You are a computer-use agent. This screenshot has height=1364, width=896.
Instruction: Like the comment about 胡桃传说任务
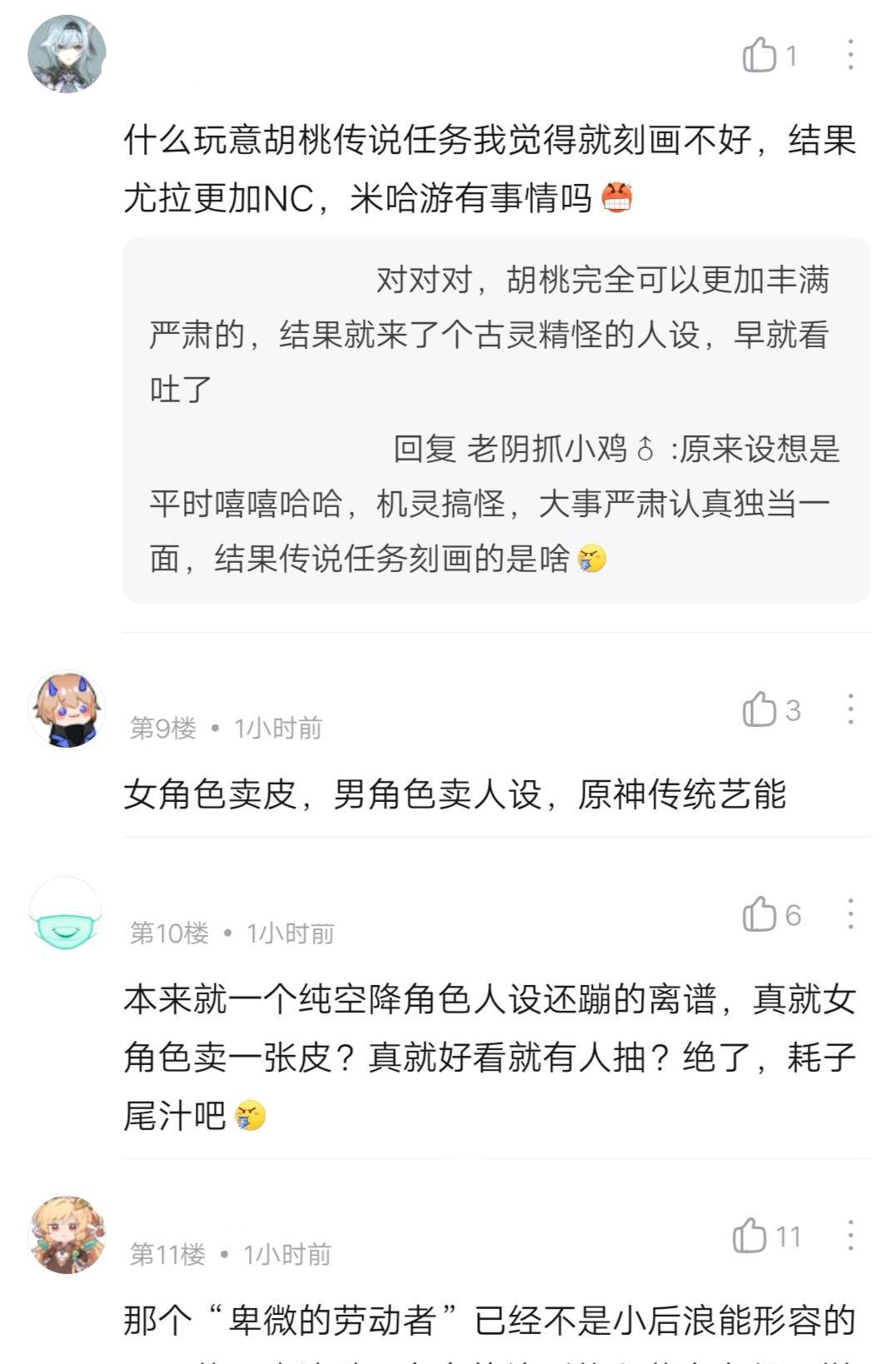click(759, 55)
